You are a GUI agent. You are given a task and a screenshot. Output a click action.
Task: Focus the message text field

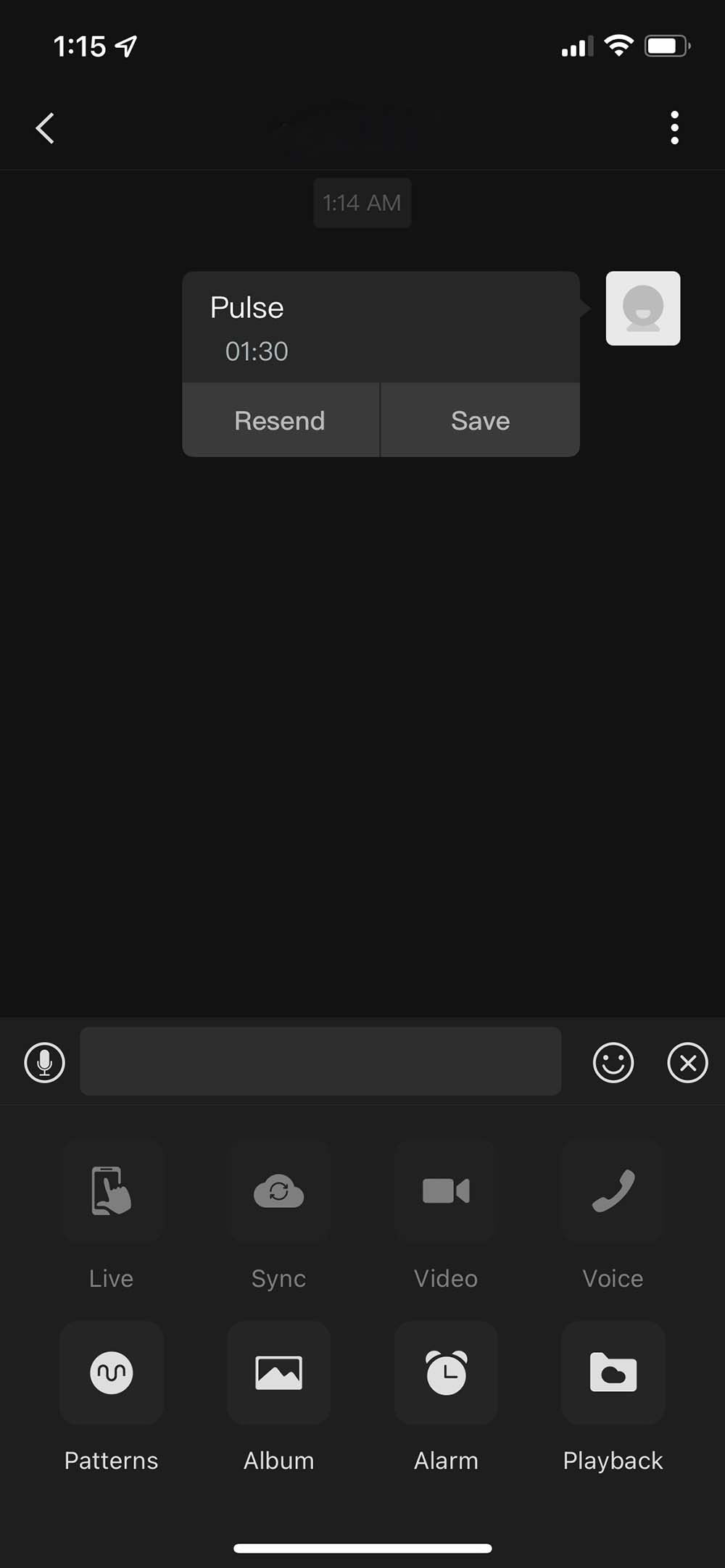coord(320,1062)
